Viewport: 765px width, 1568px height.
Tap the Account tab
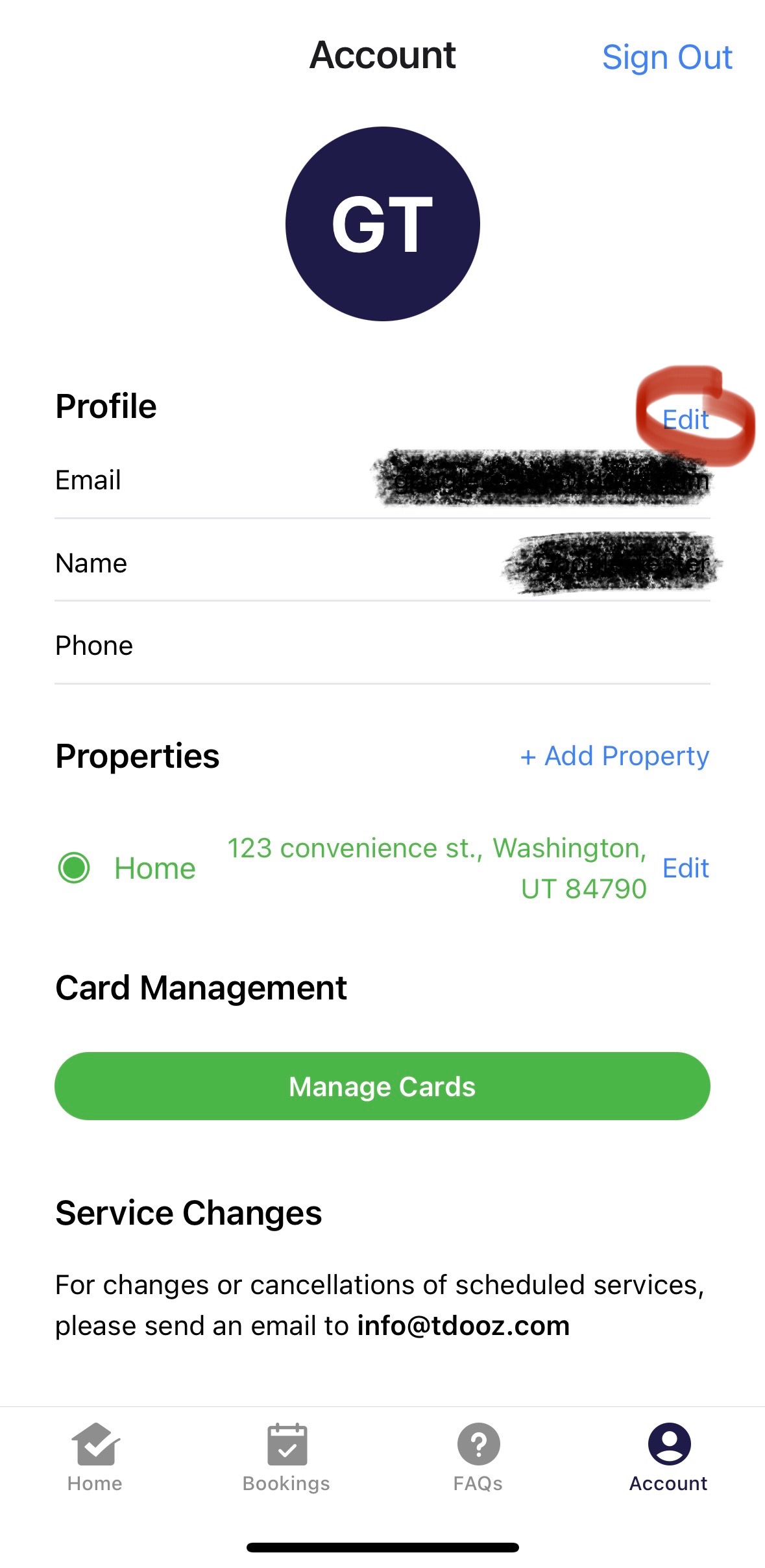point(668,1457)
